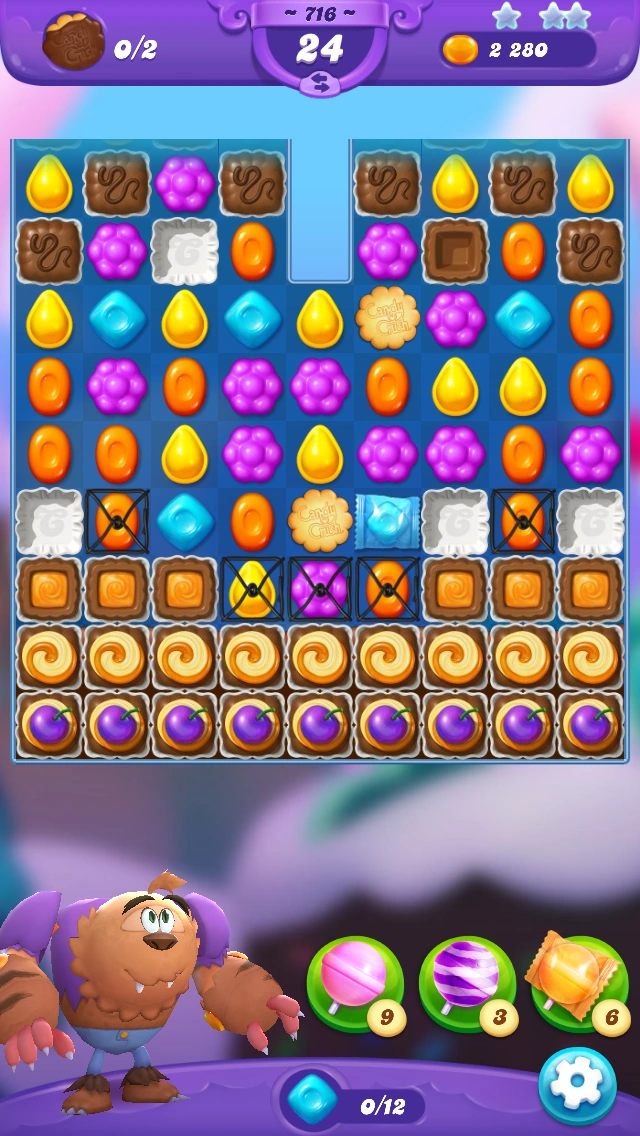The image size is (640, 1136).
Task: Open the settings gear button
Action: 577,1086
